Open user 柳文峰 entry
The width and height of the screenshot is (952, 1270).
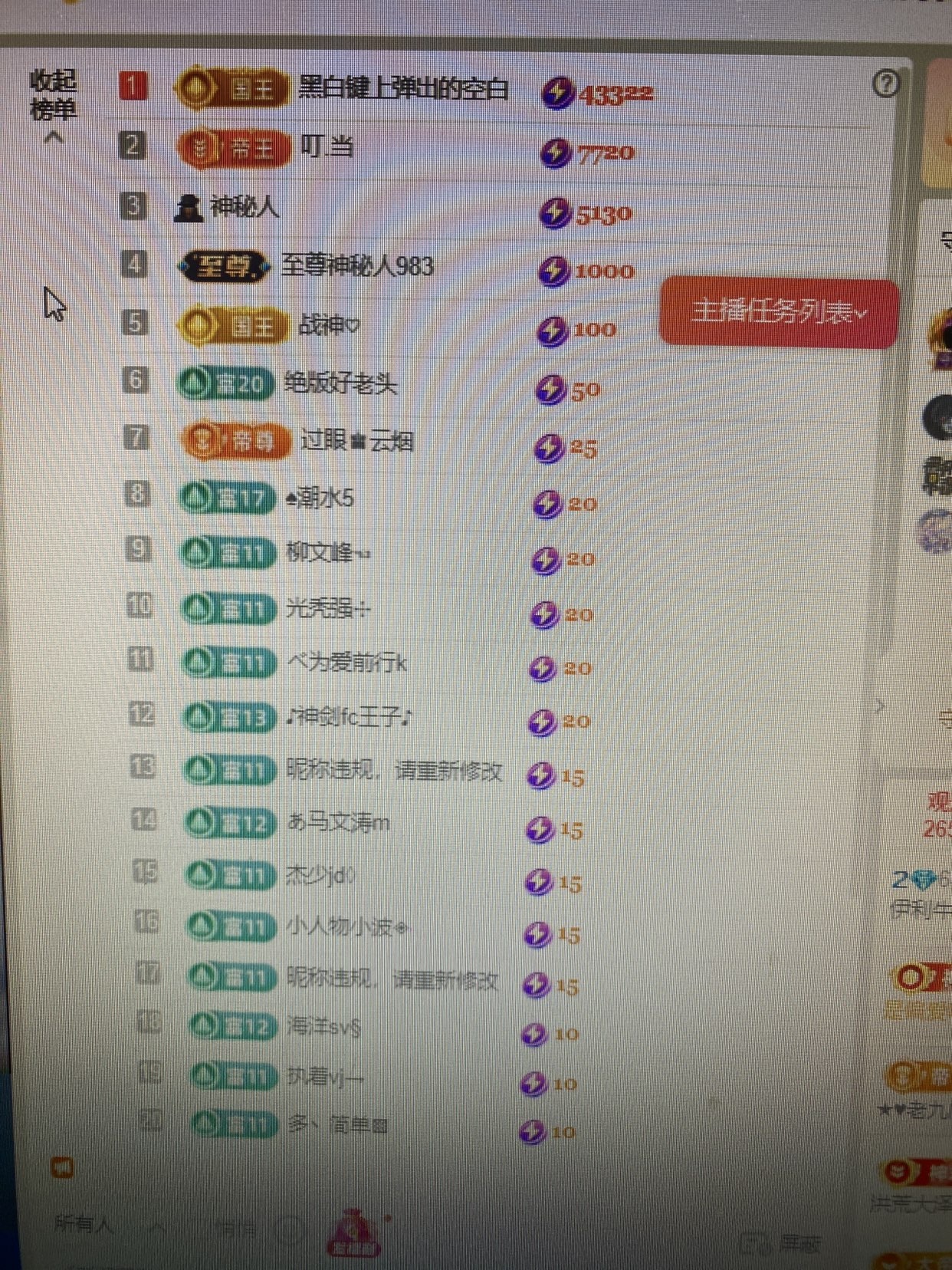327,552
